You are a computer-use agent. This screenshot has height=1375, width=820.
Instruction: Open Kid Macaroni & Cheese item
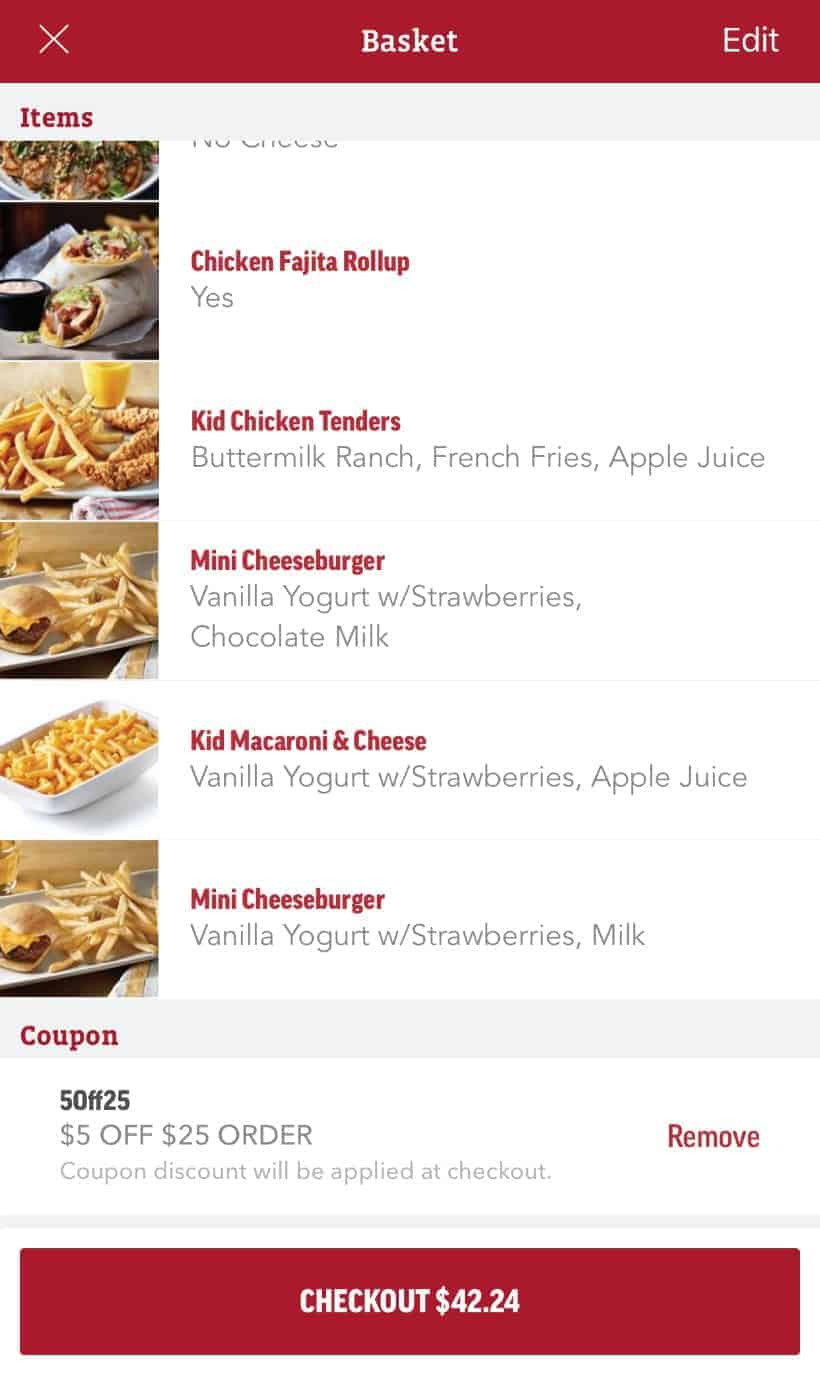[x=410, y=760]
